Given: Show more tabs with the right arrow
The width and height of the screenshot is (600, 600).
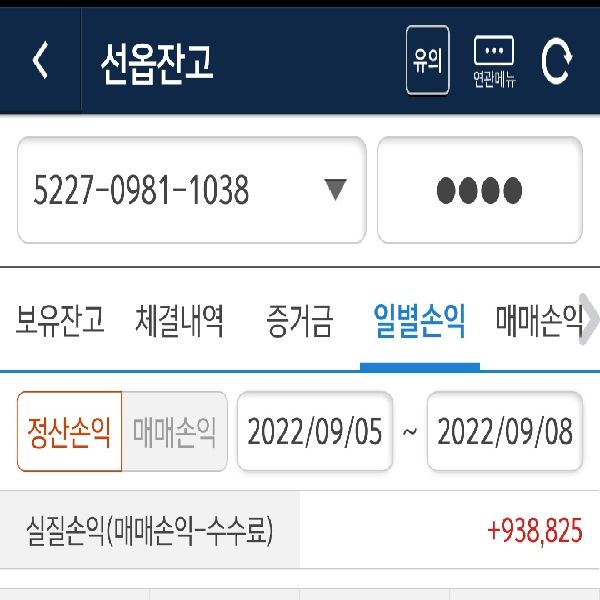Looking at the screenshot, I should pos(590,322).
